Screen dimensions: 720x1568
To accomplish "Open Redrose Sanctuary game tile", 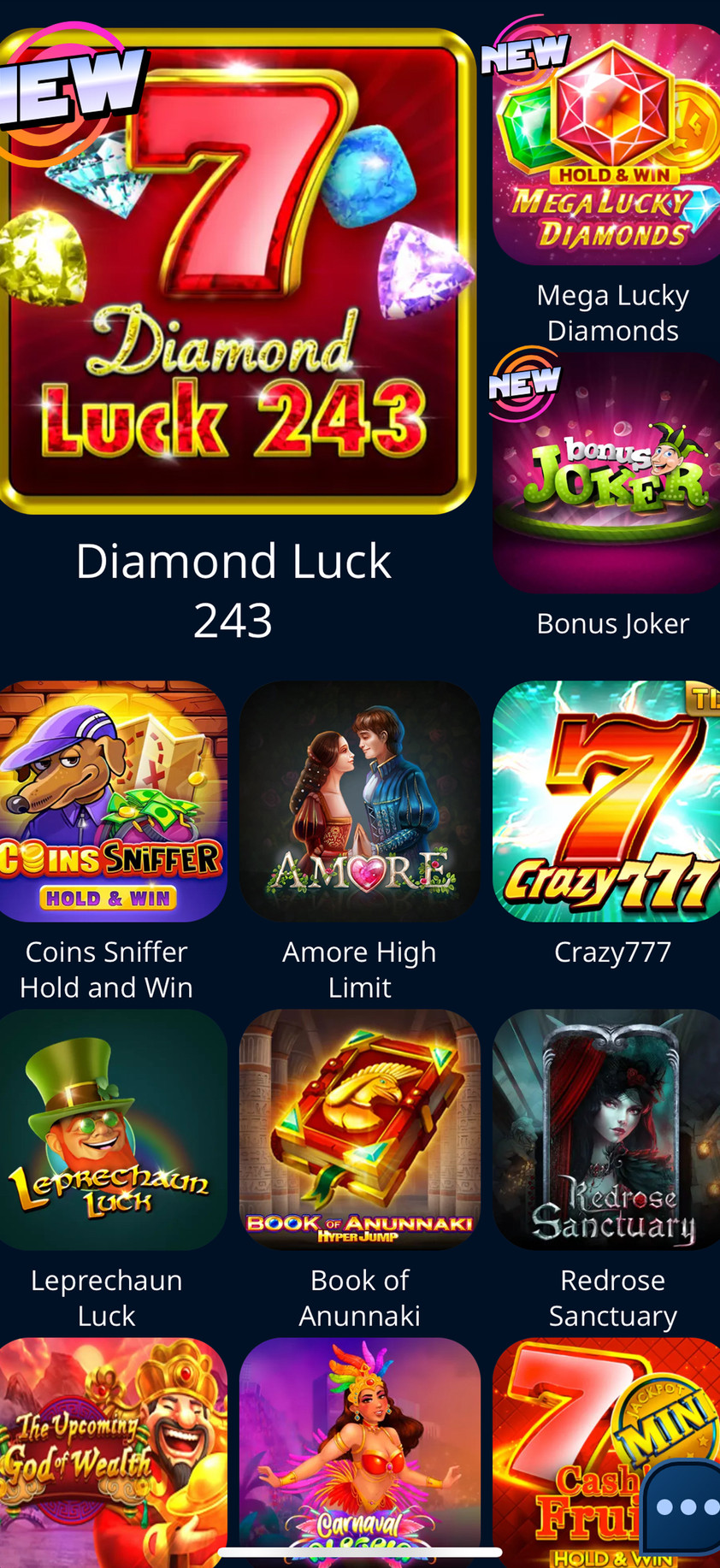I will point(607,1129).
